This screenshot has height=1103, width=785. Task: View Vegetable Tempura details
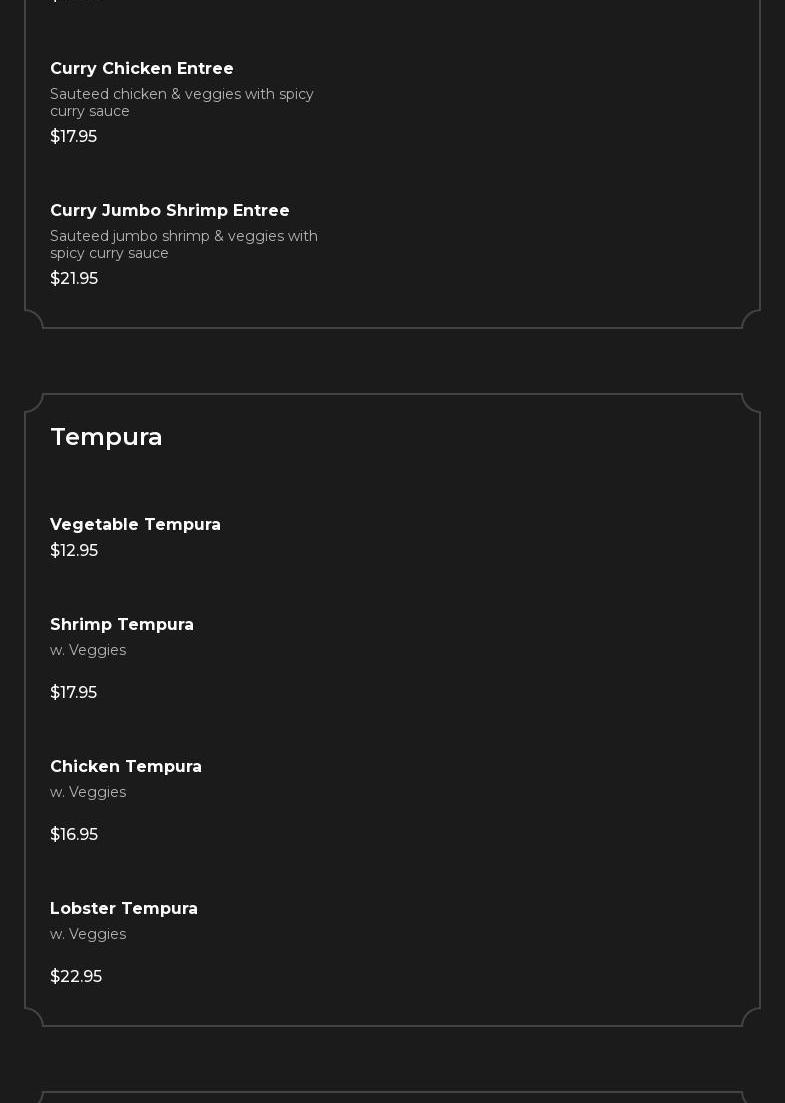tap(135, 525)
